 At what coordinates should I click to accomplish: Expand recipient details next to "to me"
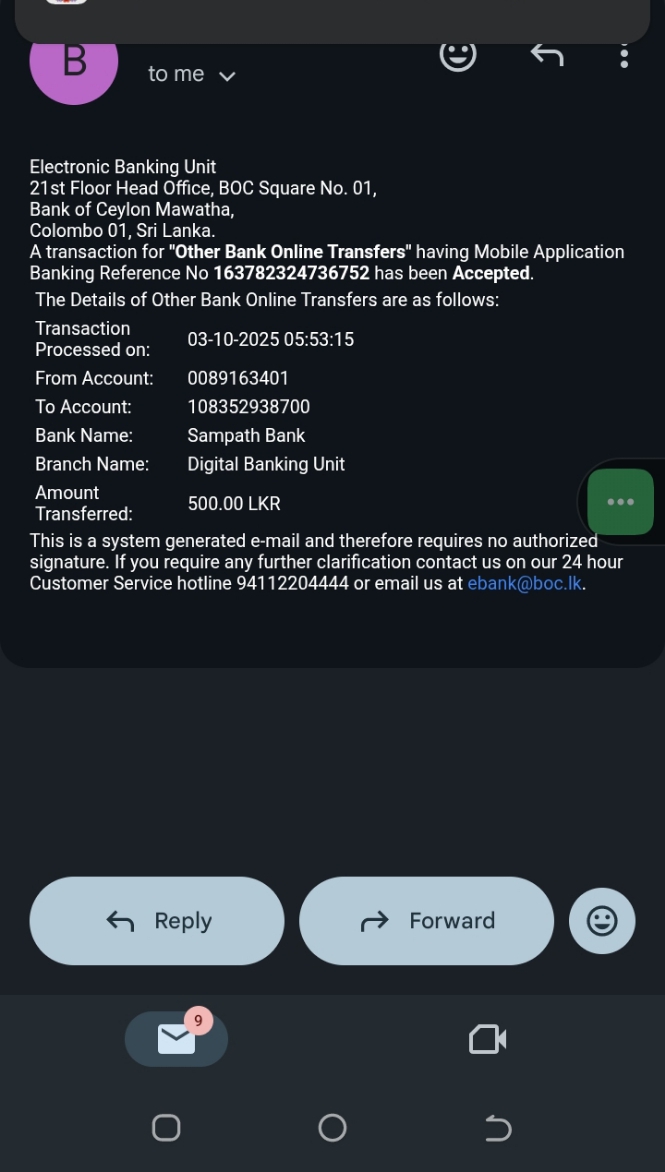pos(227,76)
